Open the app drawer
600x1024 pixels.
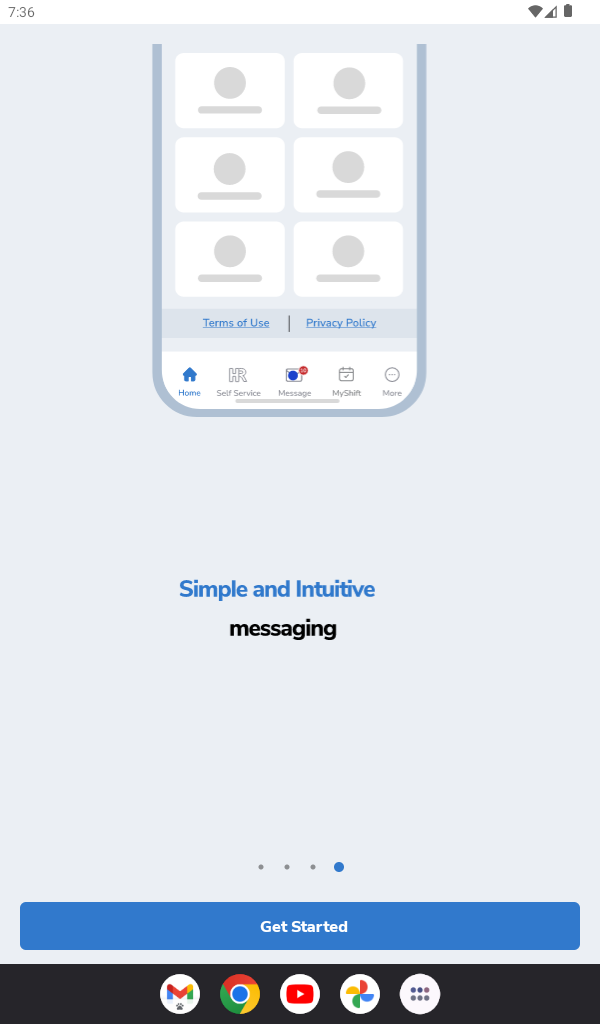(420, 994)
